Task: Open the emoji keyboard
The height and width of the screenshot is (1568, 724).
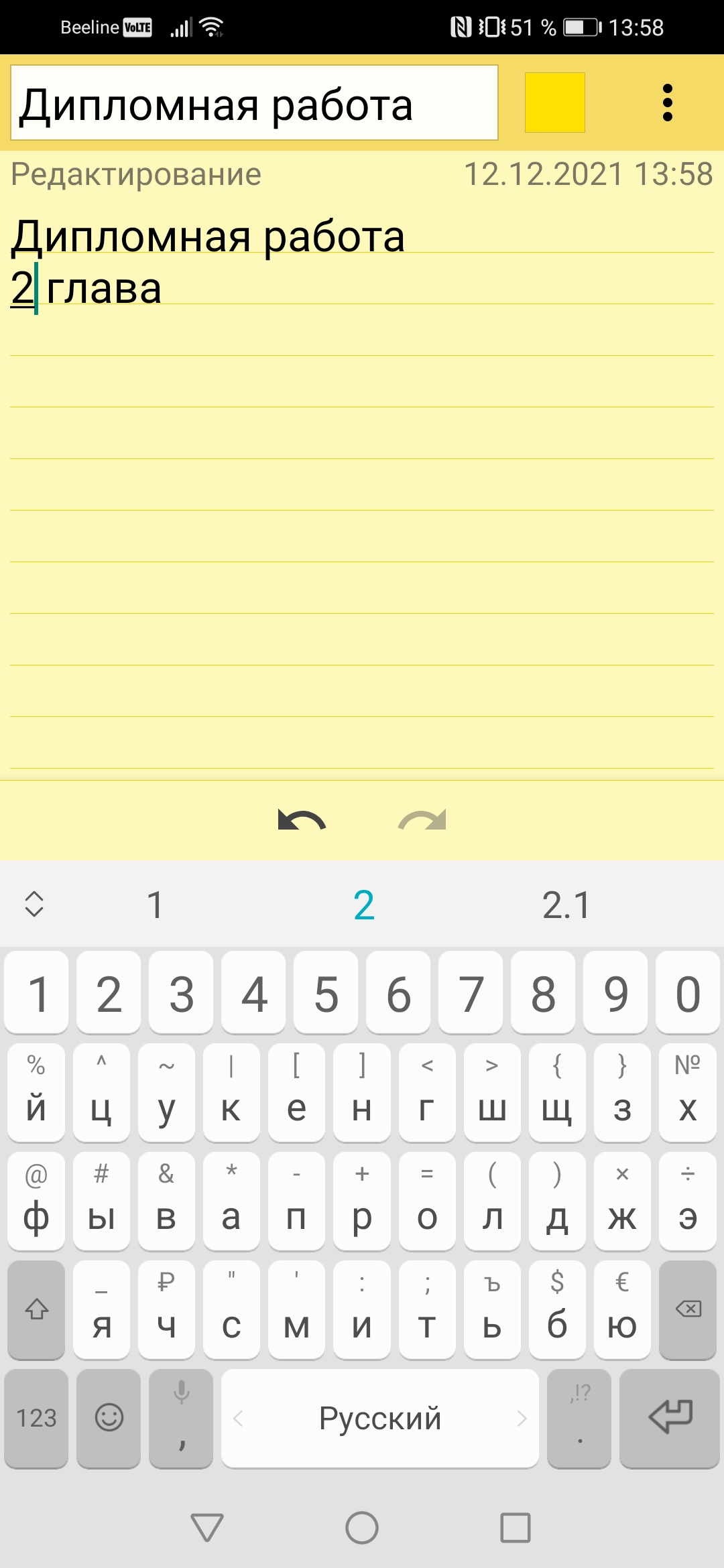Action: [109, 1419]
